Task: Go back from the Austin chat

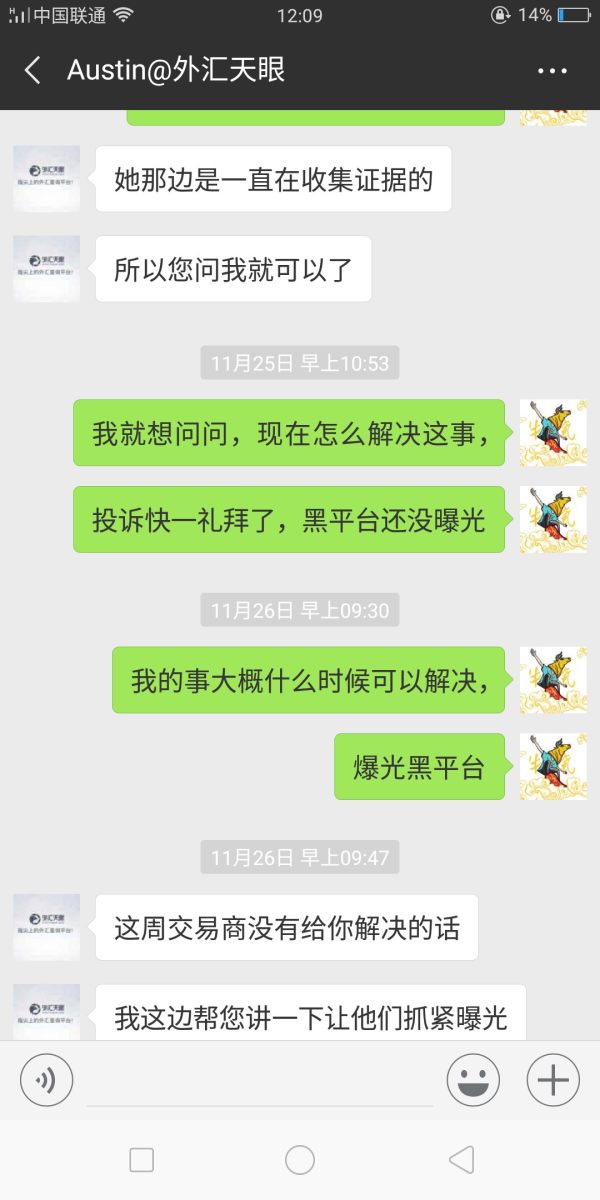Action: [x=33, y=70]
